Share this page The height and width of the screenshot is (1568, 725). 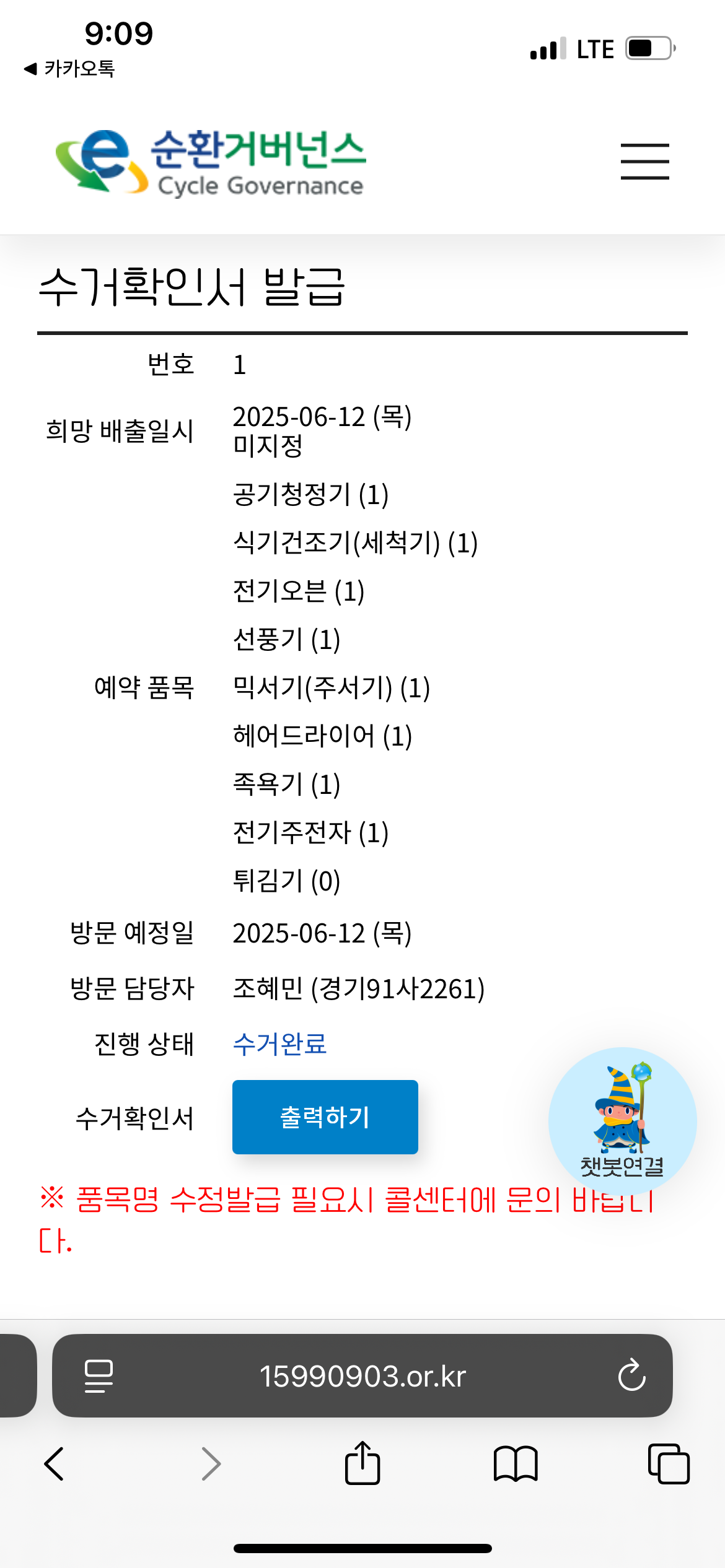(362, 1463)
